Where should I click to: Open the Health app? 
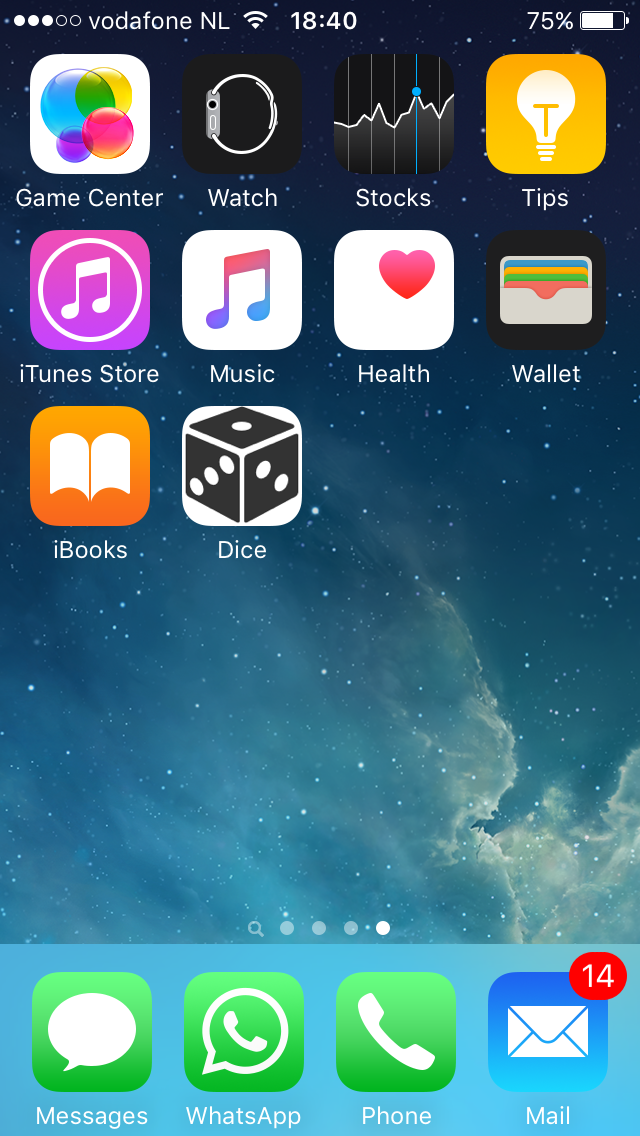[394, 290]
